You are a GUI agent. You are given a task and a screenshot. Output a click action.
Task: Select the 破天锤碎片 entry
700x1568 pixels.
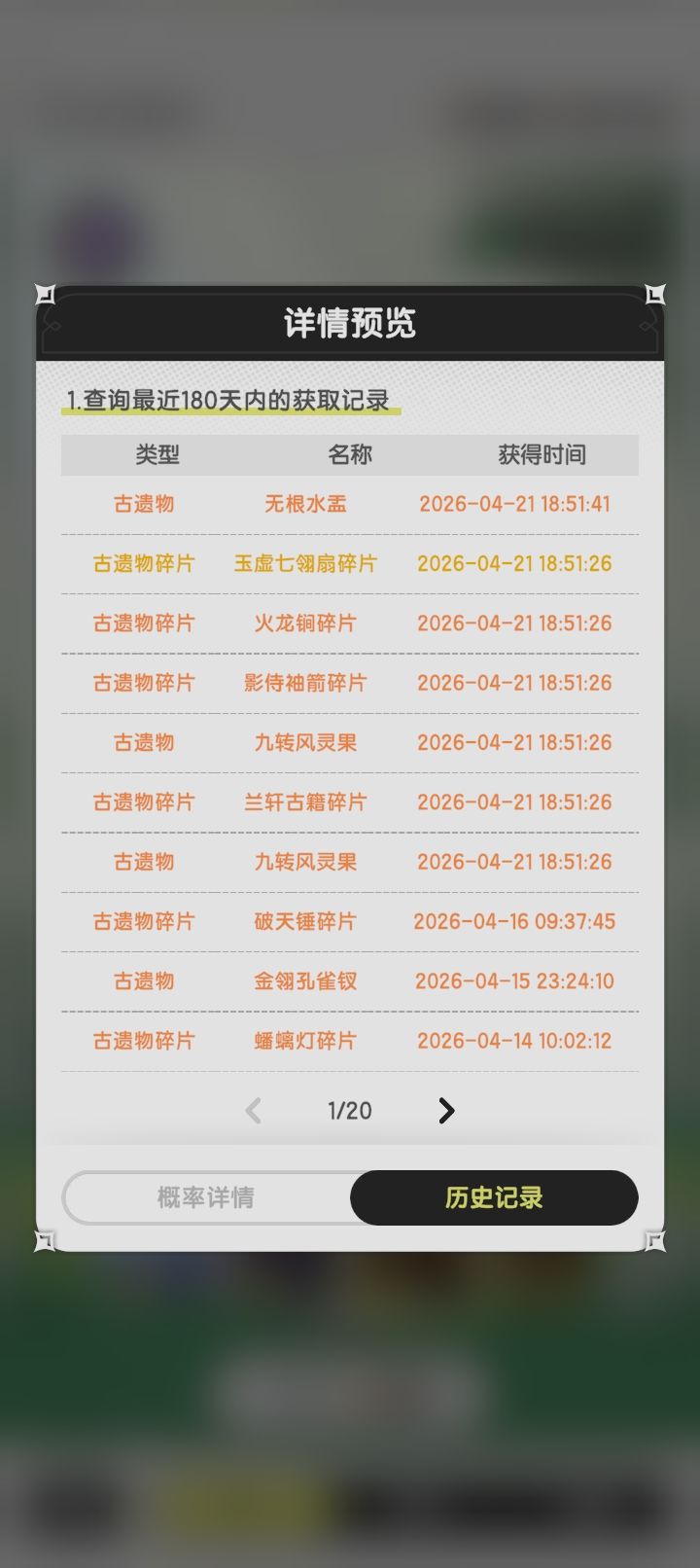(350, 921)
